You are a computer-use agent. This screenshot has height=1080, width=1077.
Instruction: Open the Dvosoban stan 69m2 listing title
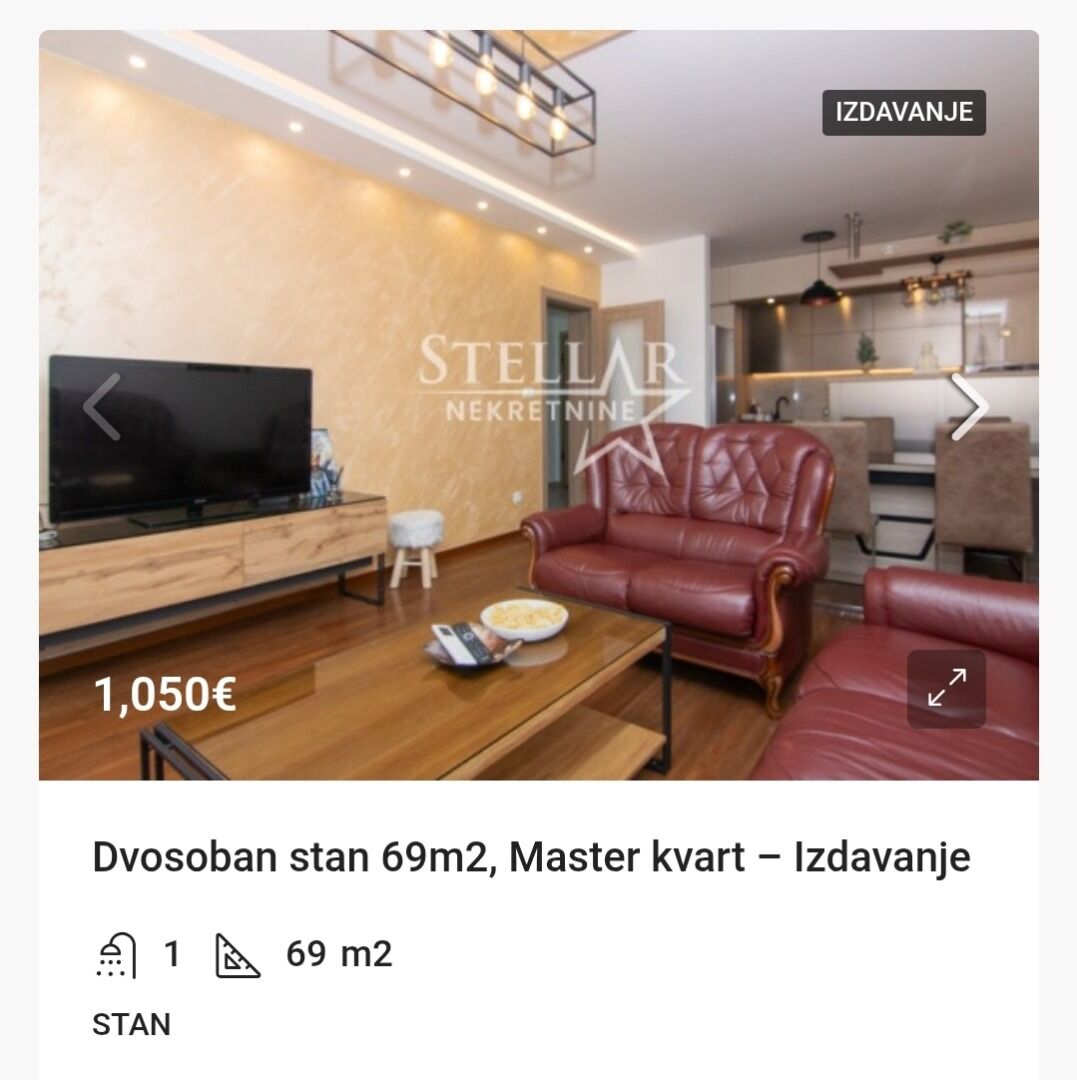click(531, 858)
